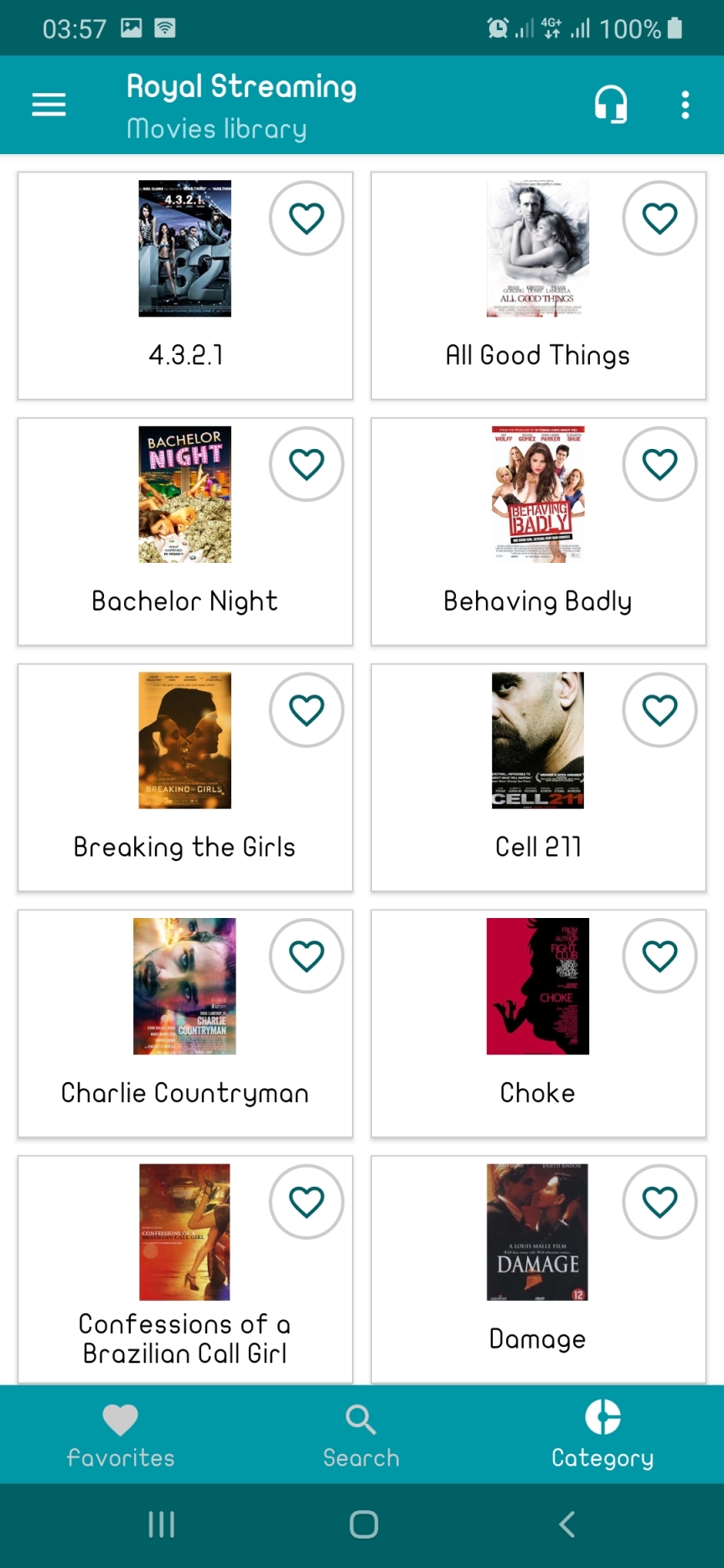Tap the system home button
Image resolution: width=724 pixels, height=1568 pixels.
(364, 1524)
